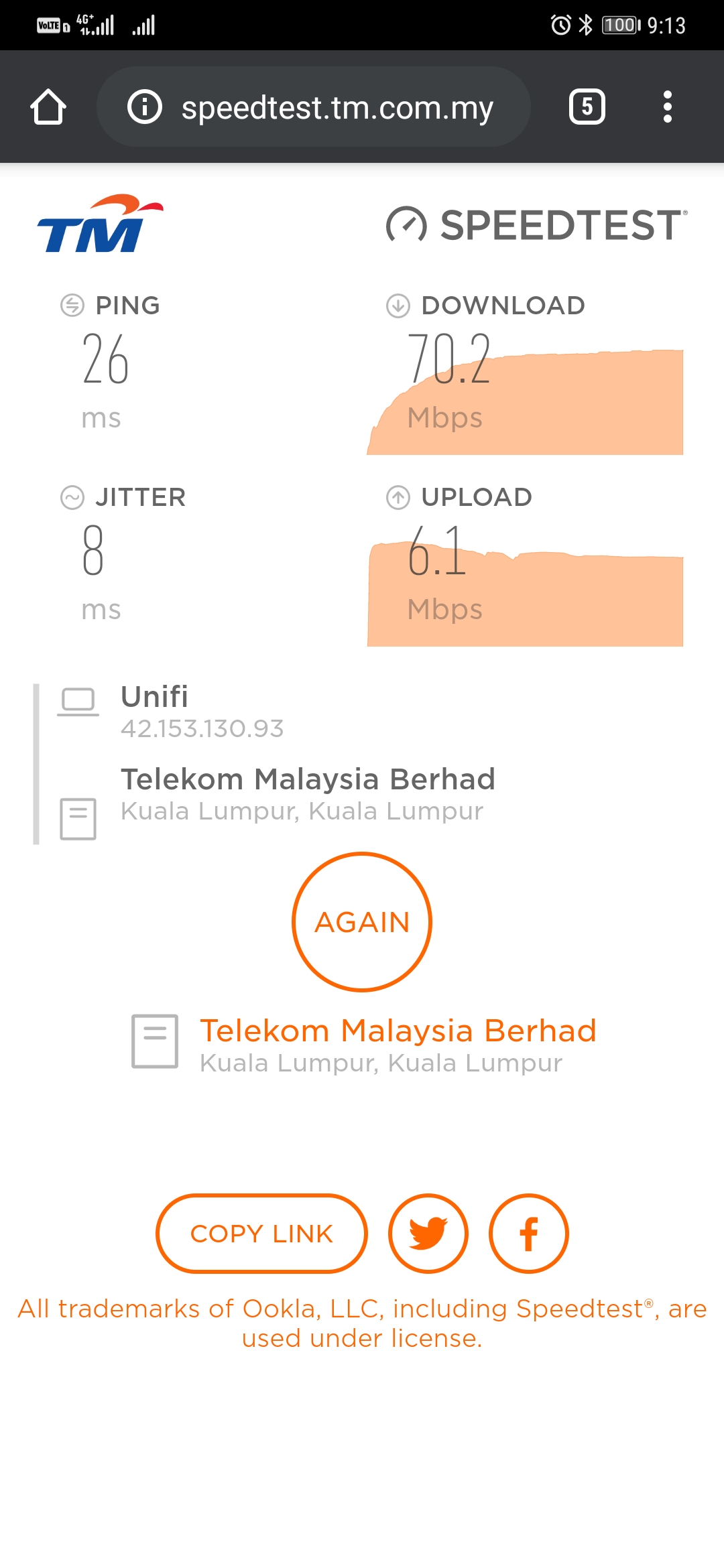Open the tab switcher showing 5 tabs
The height and width of the screenshot is (1568, 724).
pos(587,107)
